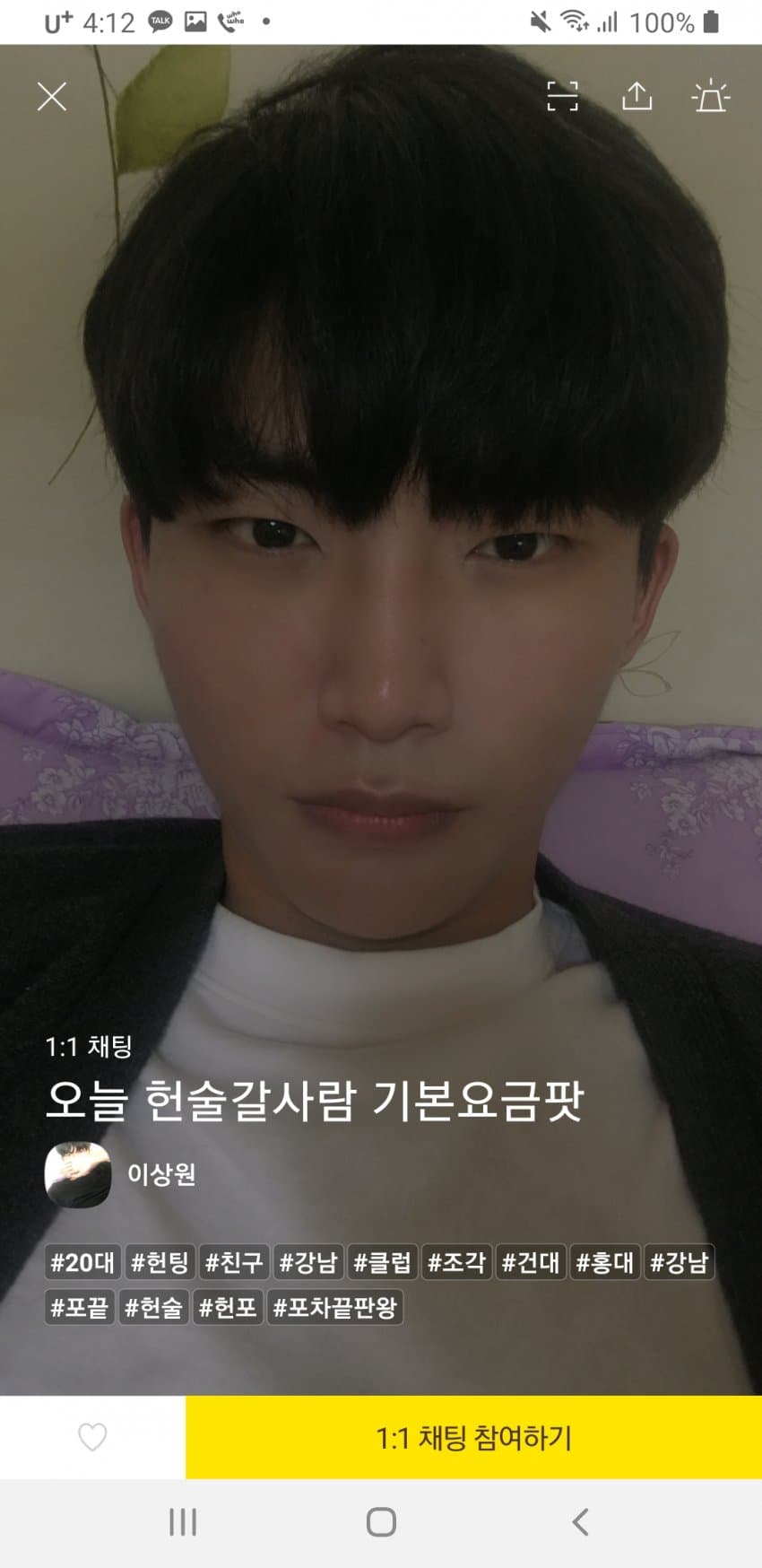Go back with the system back button
The height and width of the screenshot is (1568, 762).
click(580, 1522)
